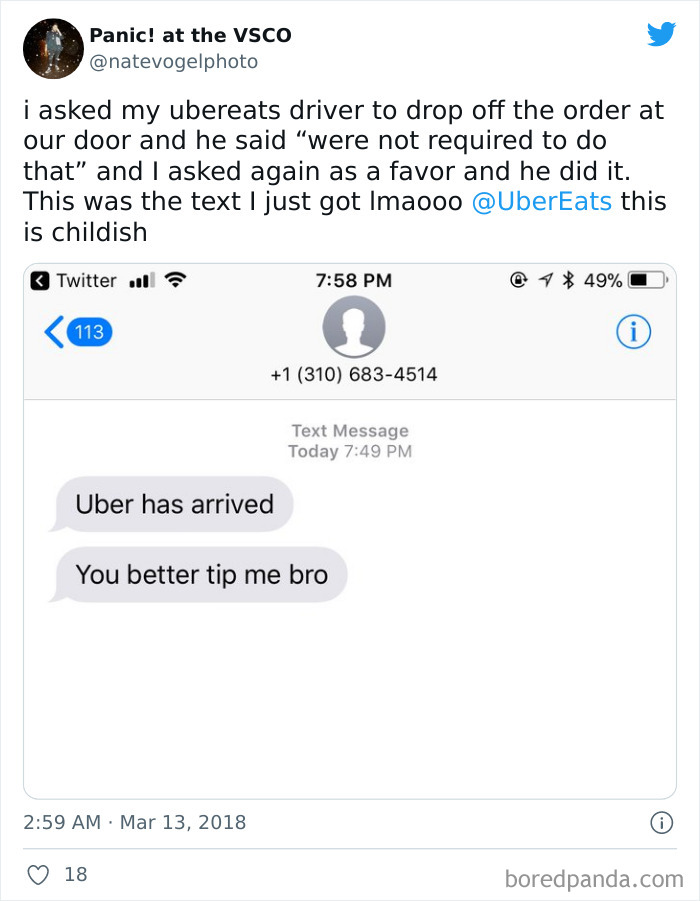This screenshot has width=700, height=901.
Task: Open the attached text message screenshot
Action: pyautogui.click(x=349, y=531)
